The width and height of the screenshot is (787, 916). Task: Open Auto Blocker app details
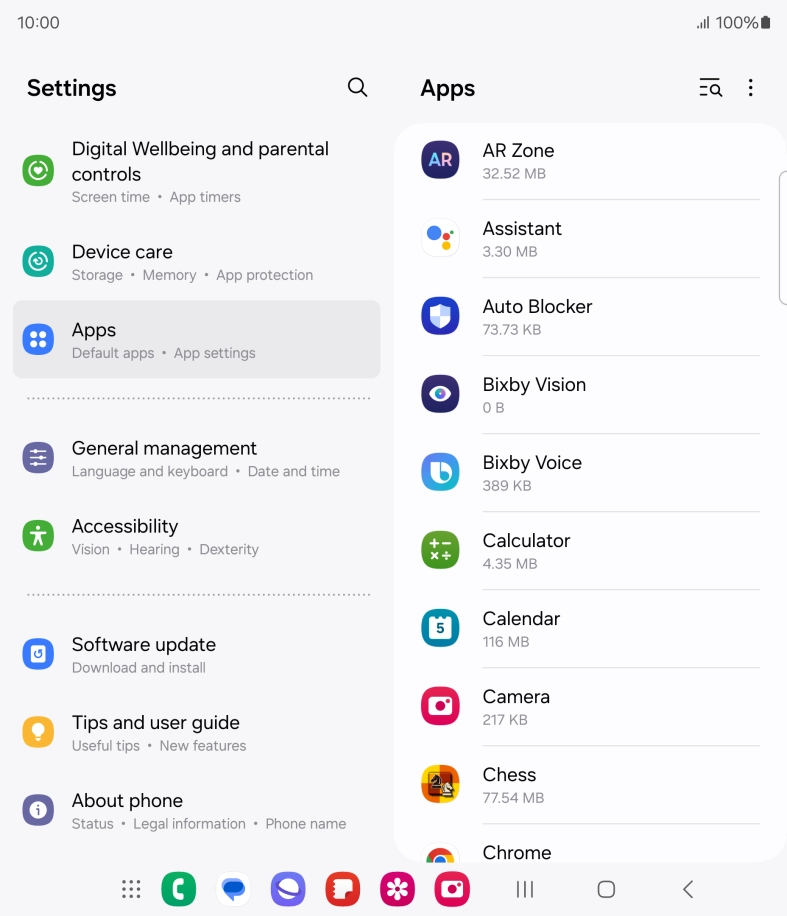pyautogui.click(x=590, y=317)
